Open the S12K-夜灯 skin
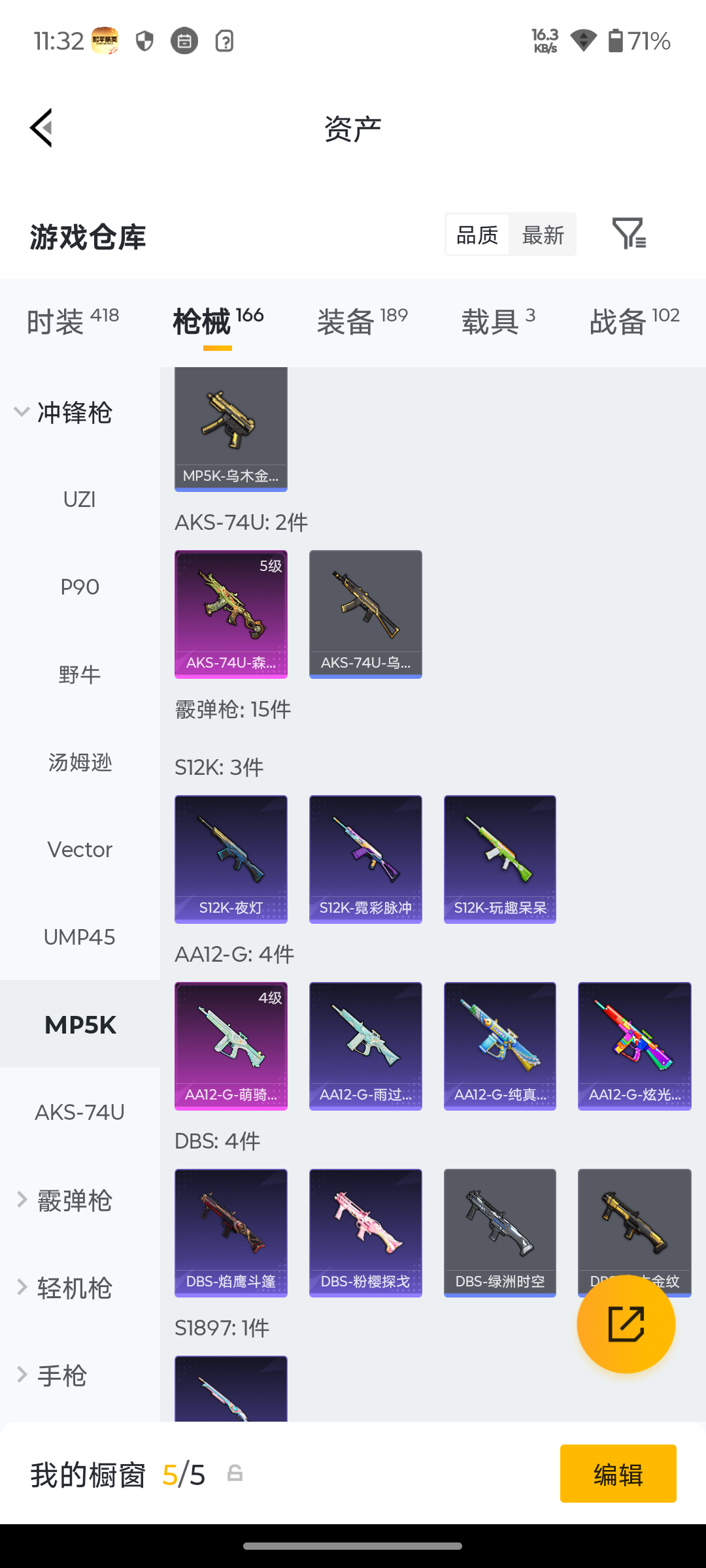 pyautogui.click(x=231, y=859)
